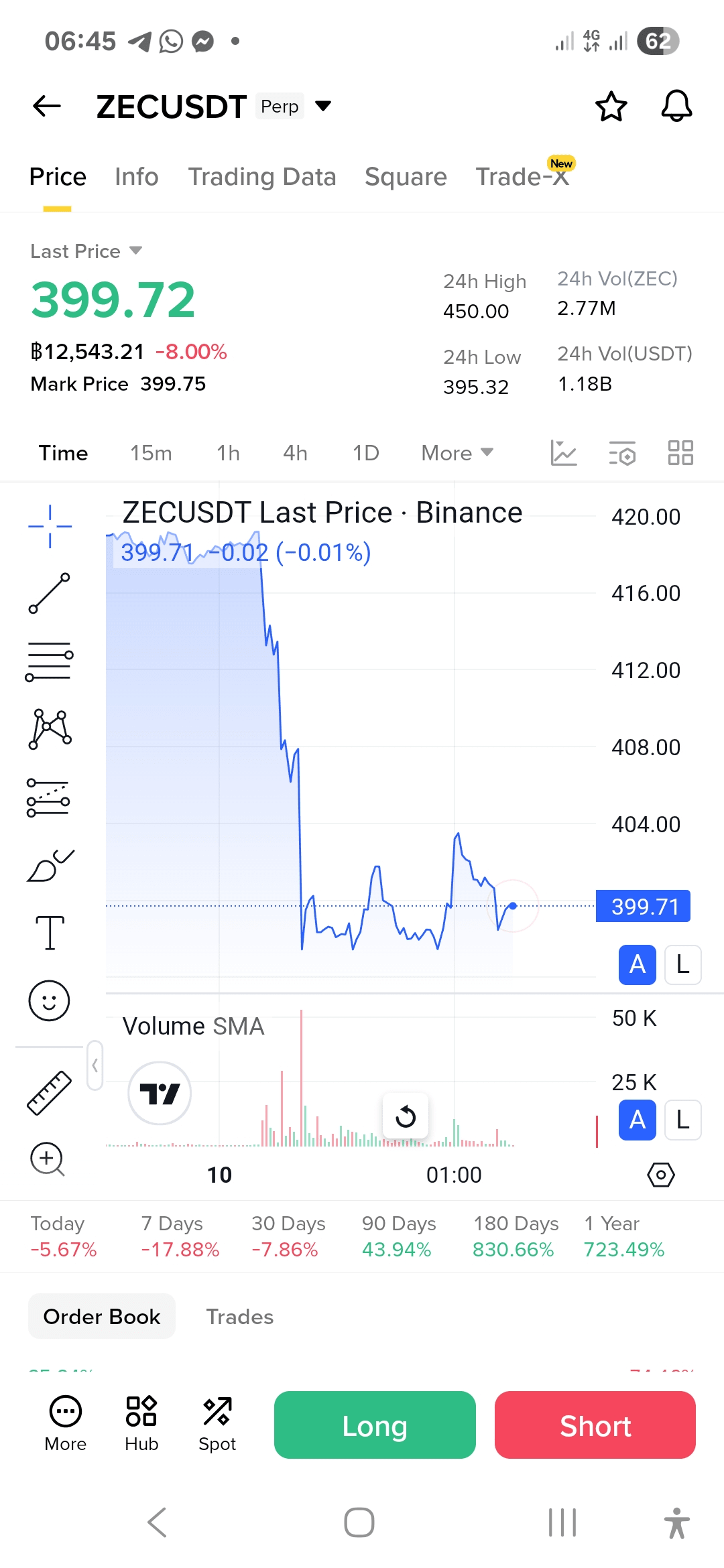
Task: Select the text annotation tool
Action: point(50,932)
